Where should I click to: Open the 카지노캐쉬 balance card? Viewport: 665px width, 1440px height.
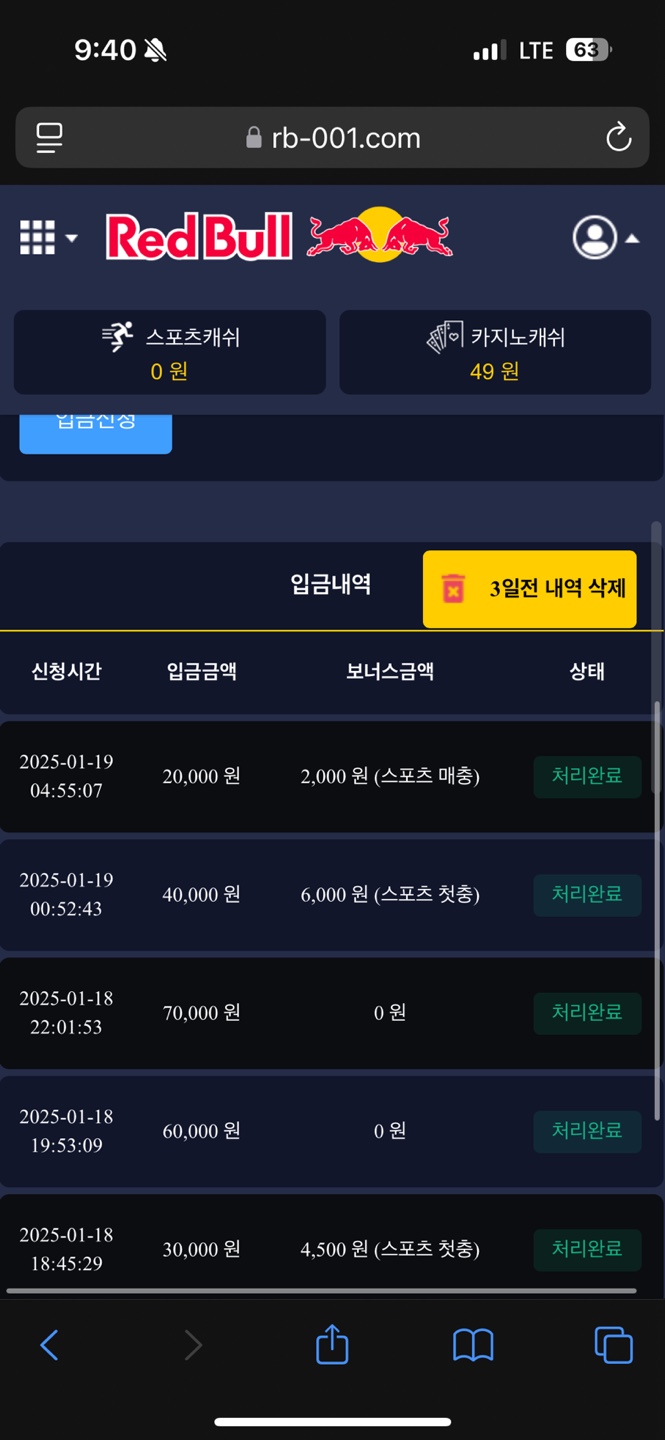point(495,352)
